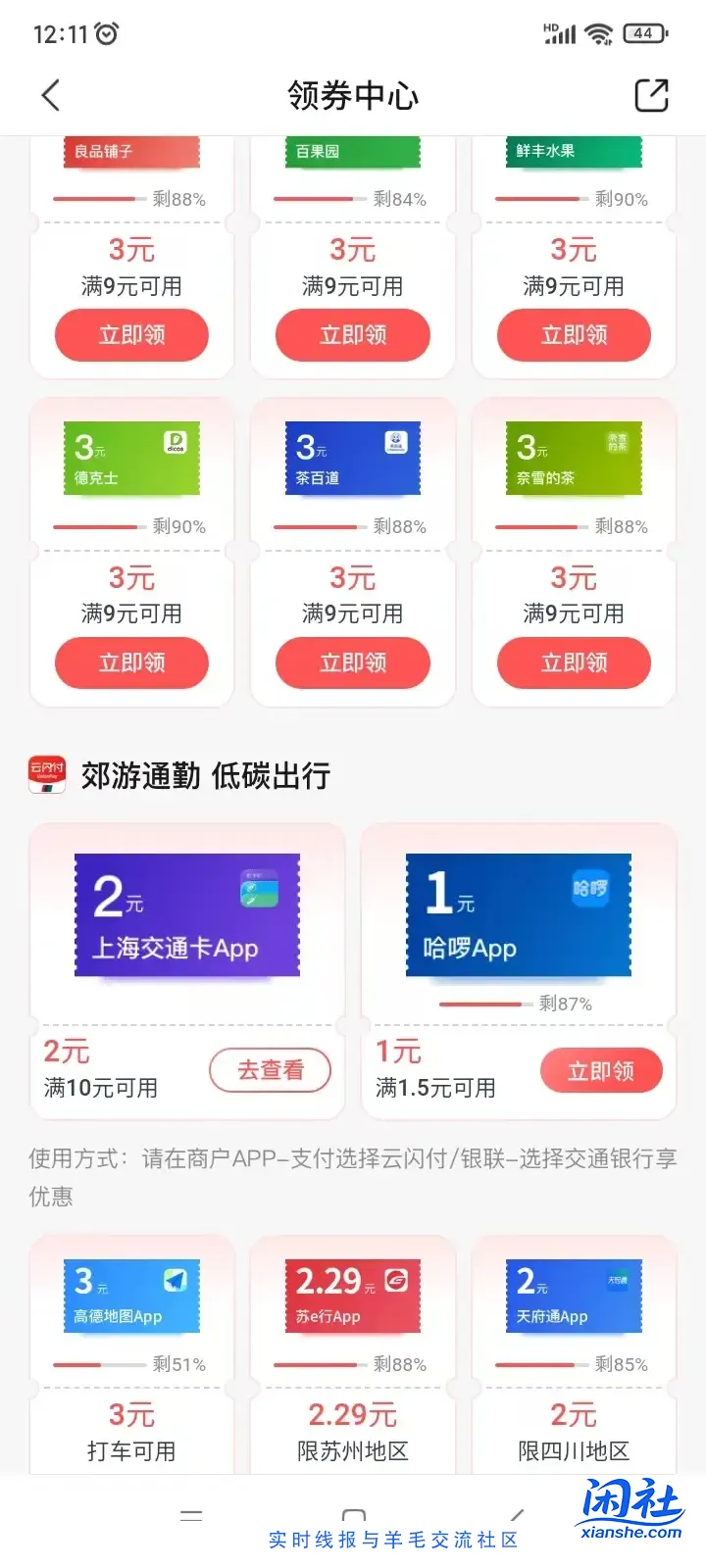Tap 去查看 for the 上海交通卡App coupon

(x=270, y=1070)
